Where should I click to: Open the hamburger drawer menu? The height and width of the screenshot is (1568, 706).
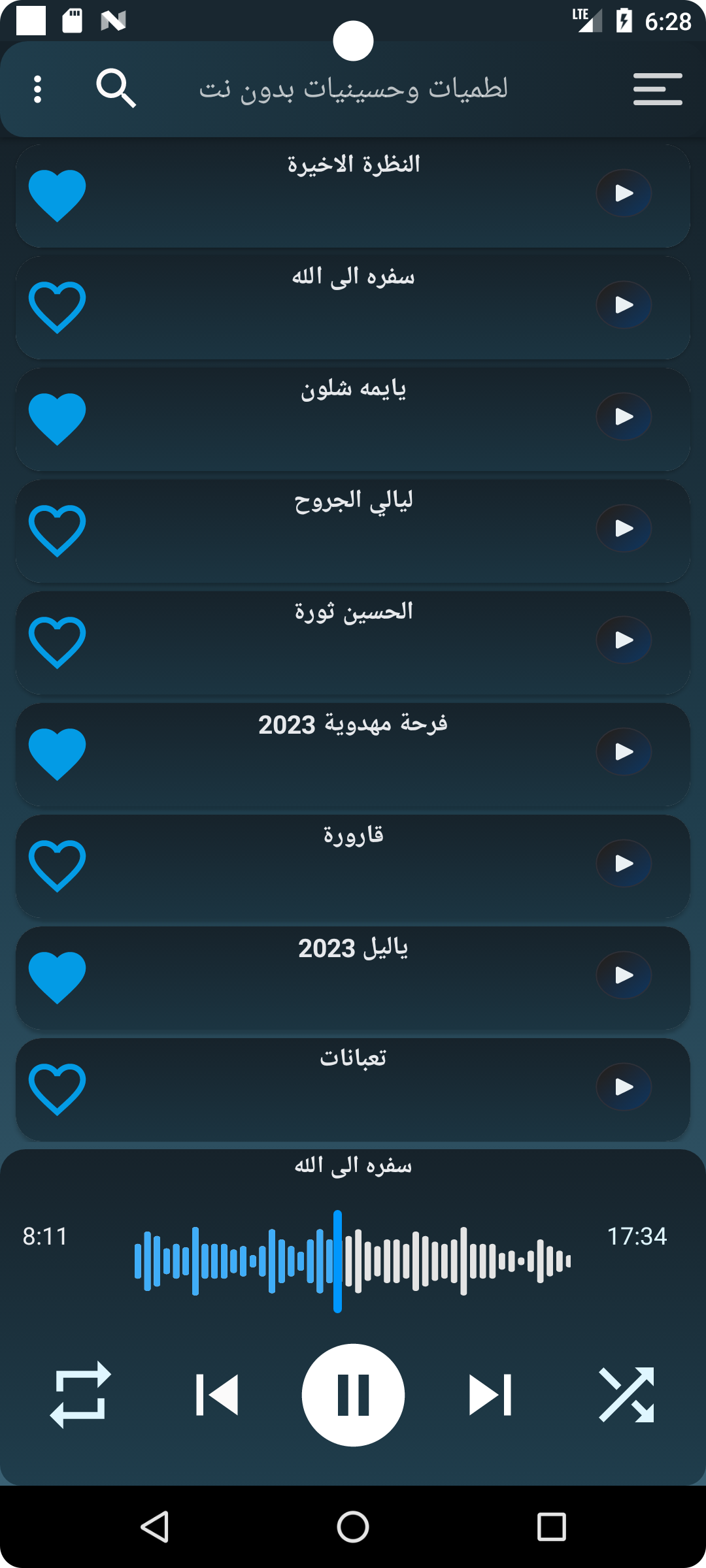tap(658, 89)
